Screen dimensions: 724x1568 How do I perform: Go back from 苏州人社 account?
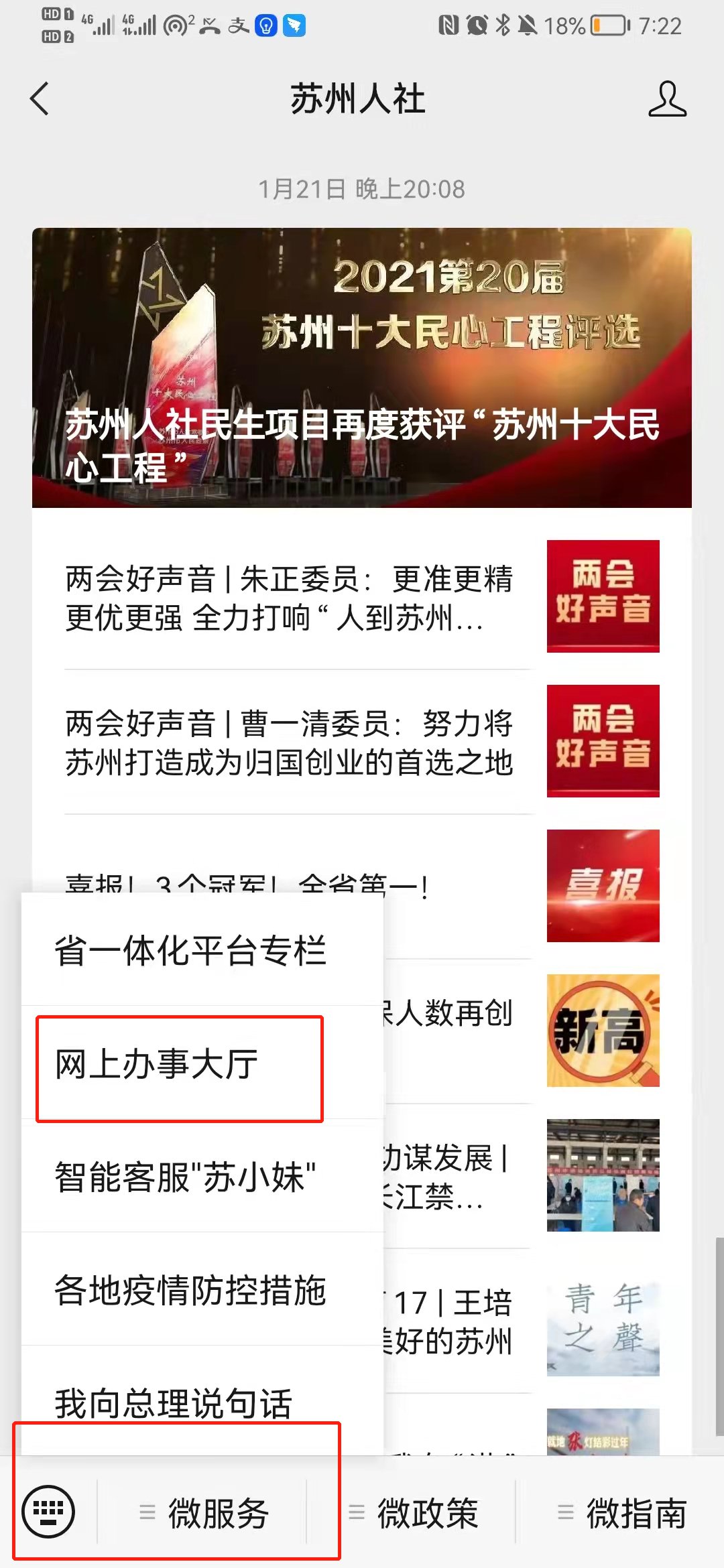pyautogui.click(x=40, y=99)
